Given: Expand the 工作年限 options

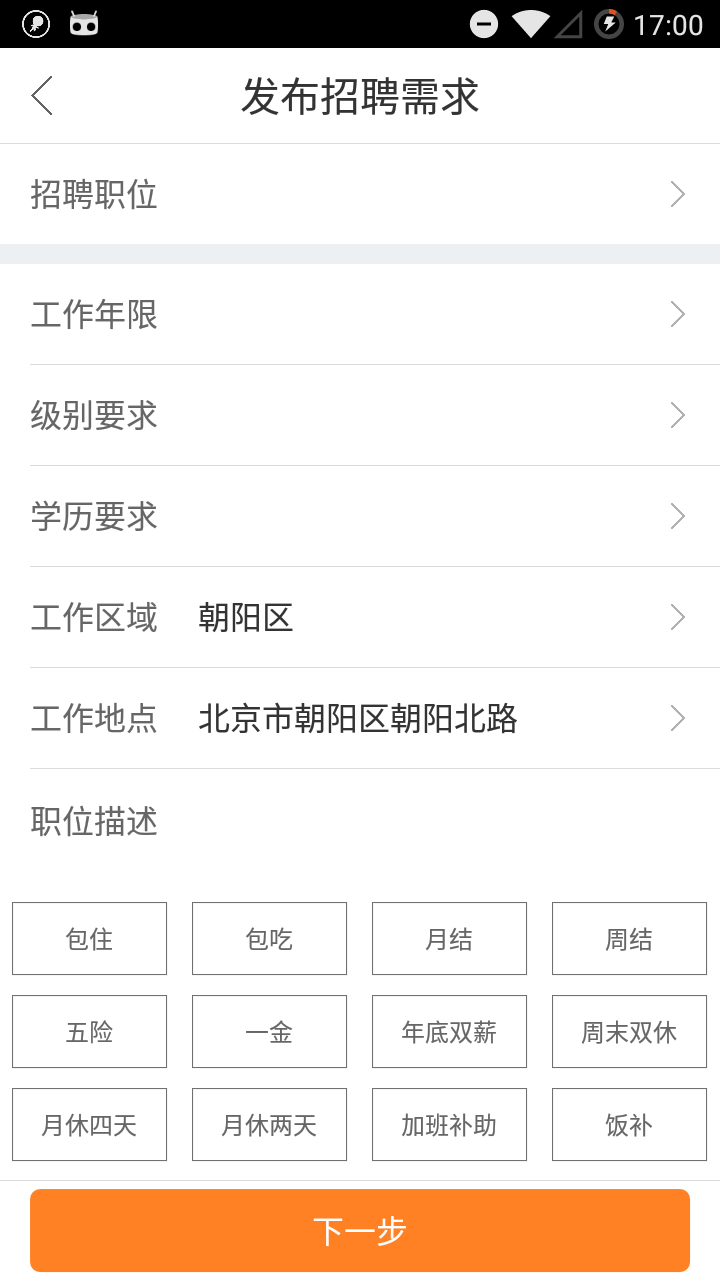Looking at the screenshot, I should 677,314.
